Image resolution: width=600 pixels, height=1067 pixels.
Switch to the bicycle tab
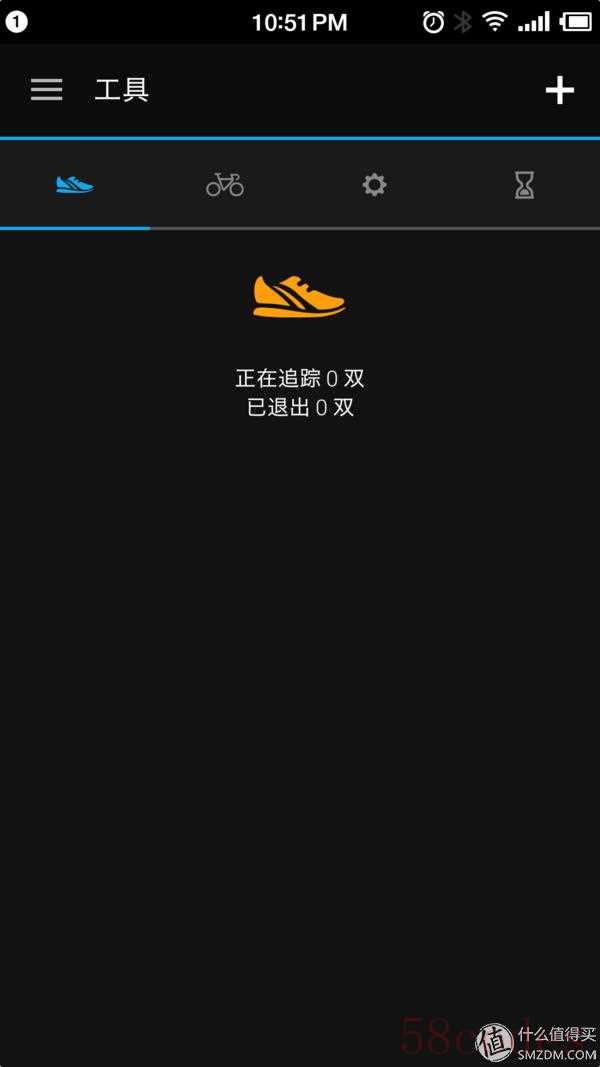[x=225, y=184]
